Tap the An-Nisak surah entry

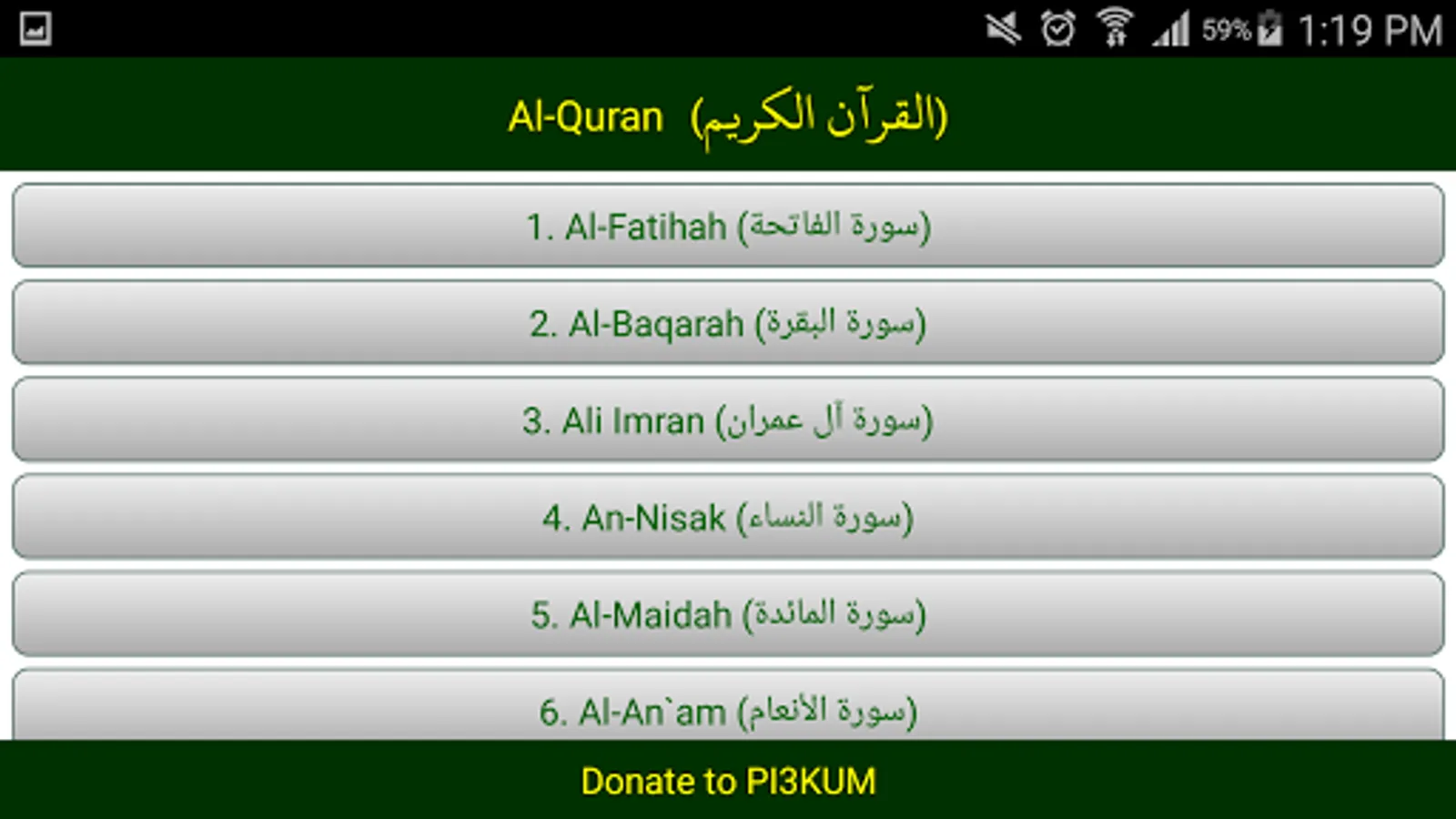pyautogui.click(x=728, y=517)
